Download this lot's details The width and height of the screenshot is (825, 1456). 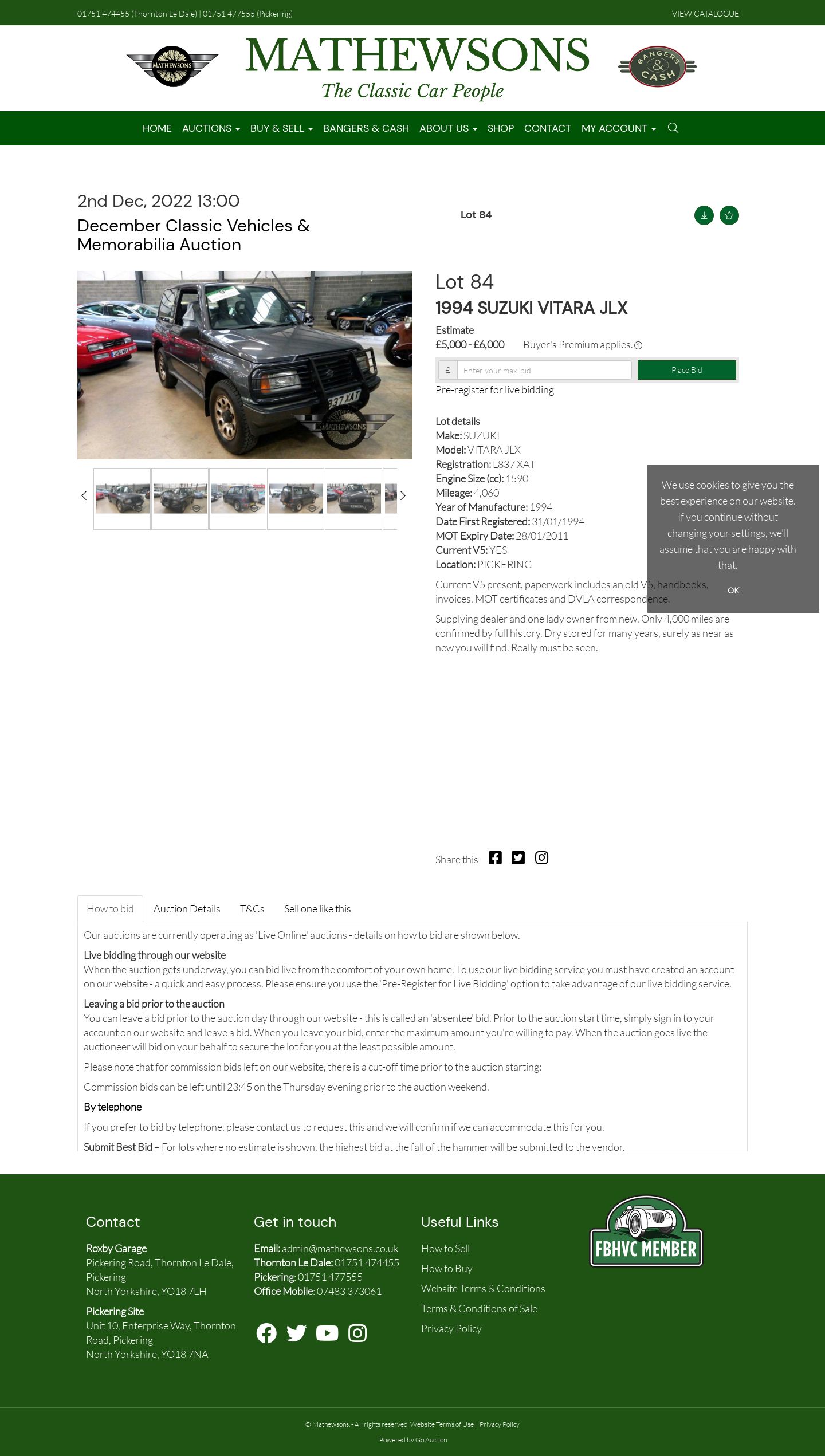click(x=704, y=215)
